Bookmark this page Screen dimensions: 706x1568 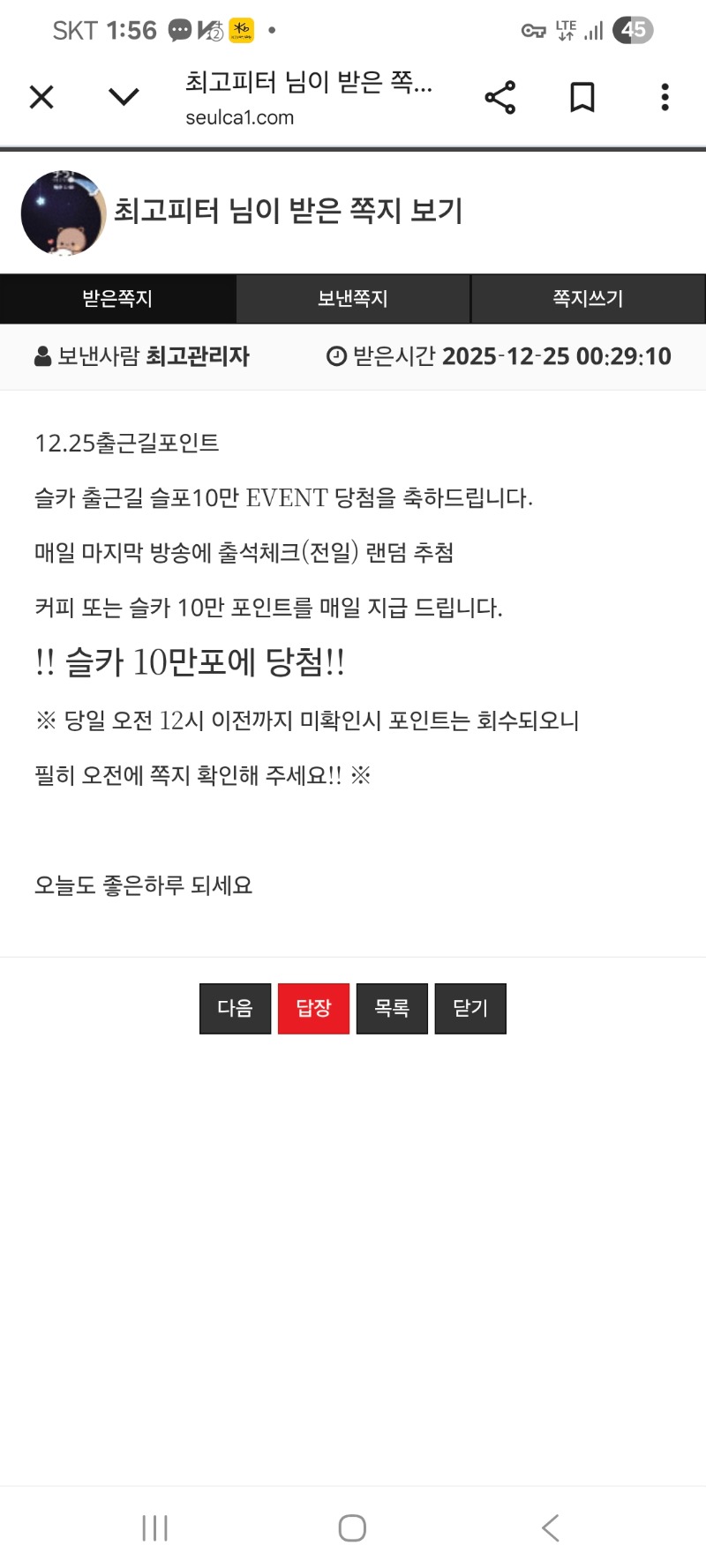point(582,97)
